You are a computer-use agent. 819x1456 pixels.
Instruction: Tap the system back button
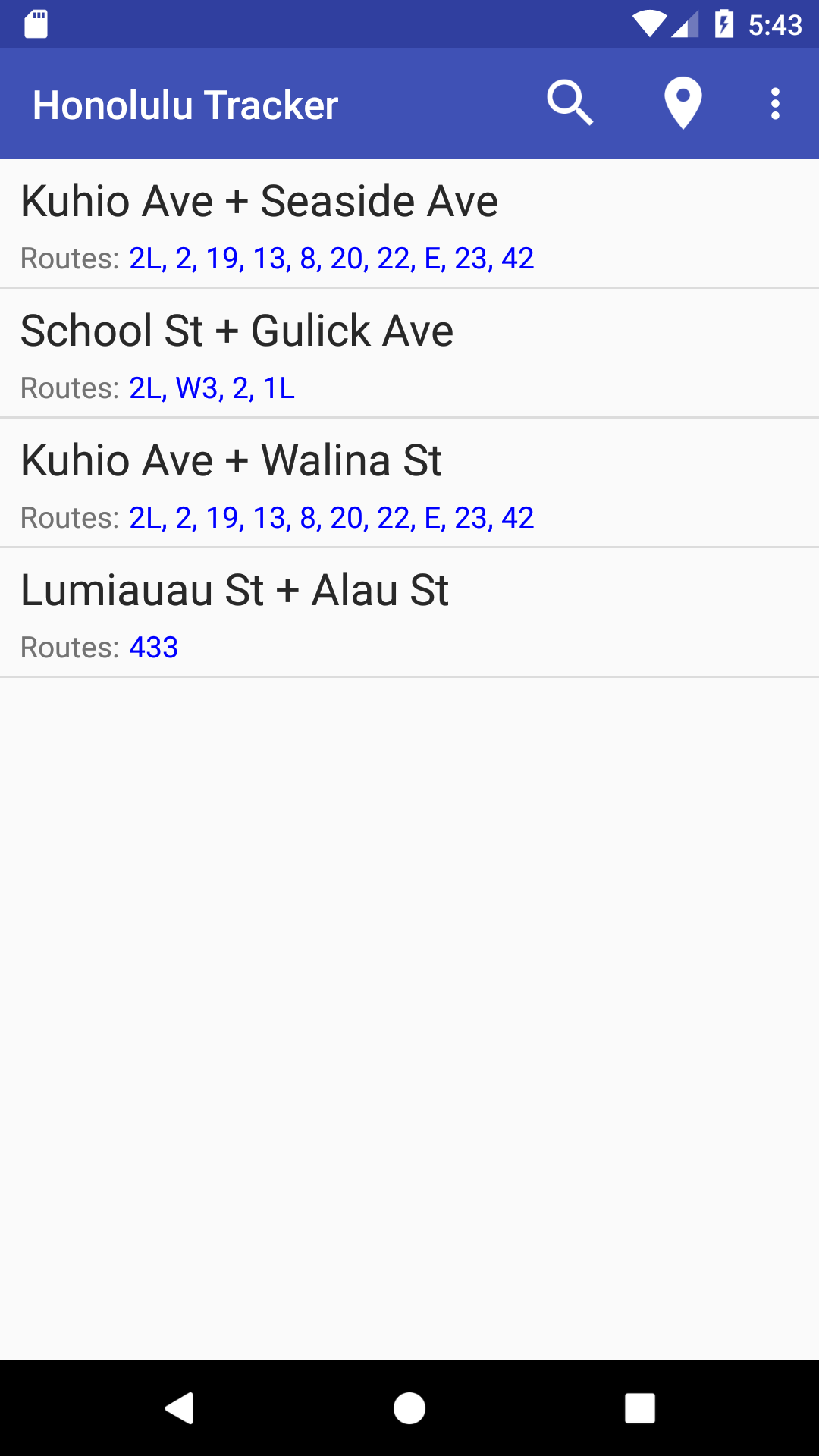coord(180,1408)
